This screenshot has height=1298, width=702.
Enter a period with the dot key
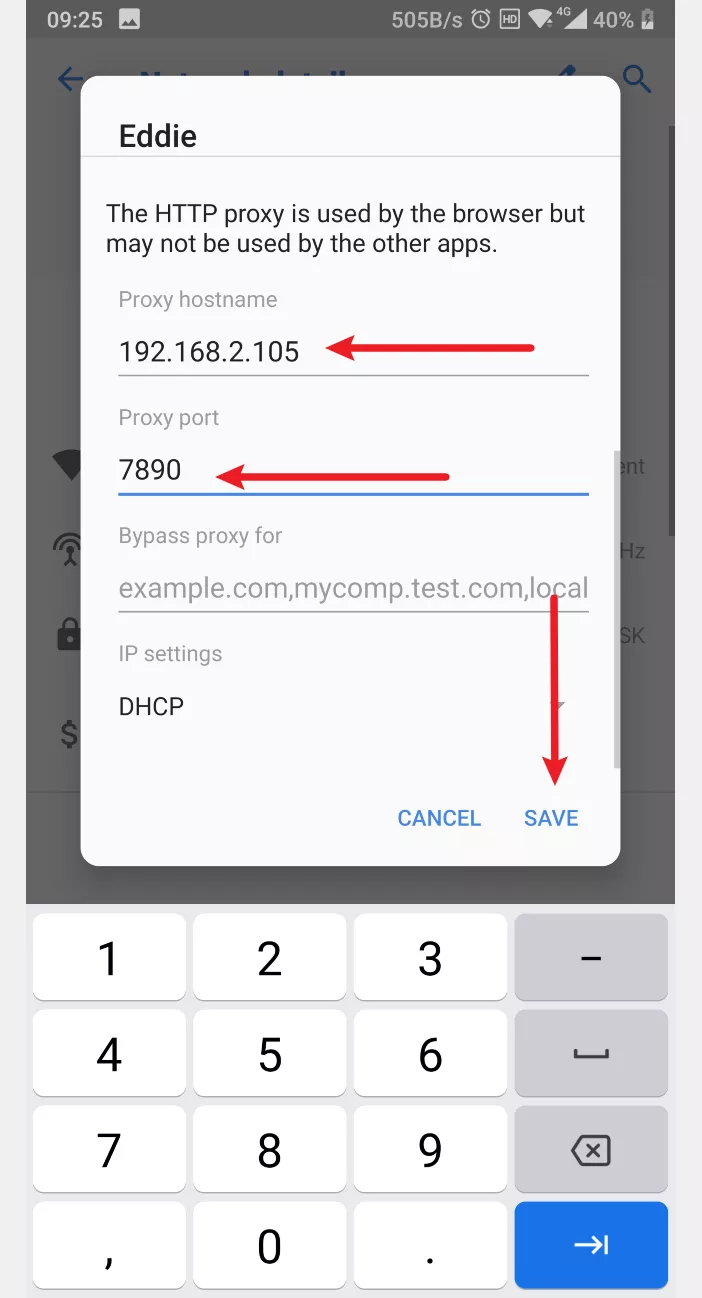tap(430, 1246)
